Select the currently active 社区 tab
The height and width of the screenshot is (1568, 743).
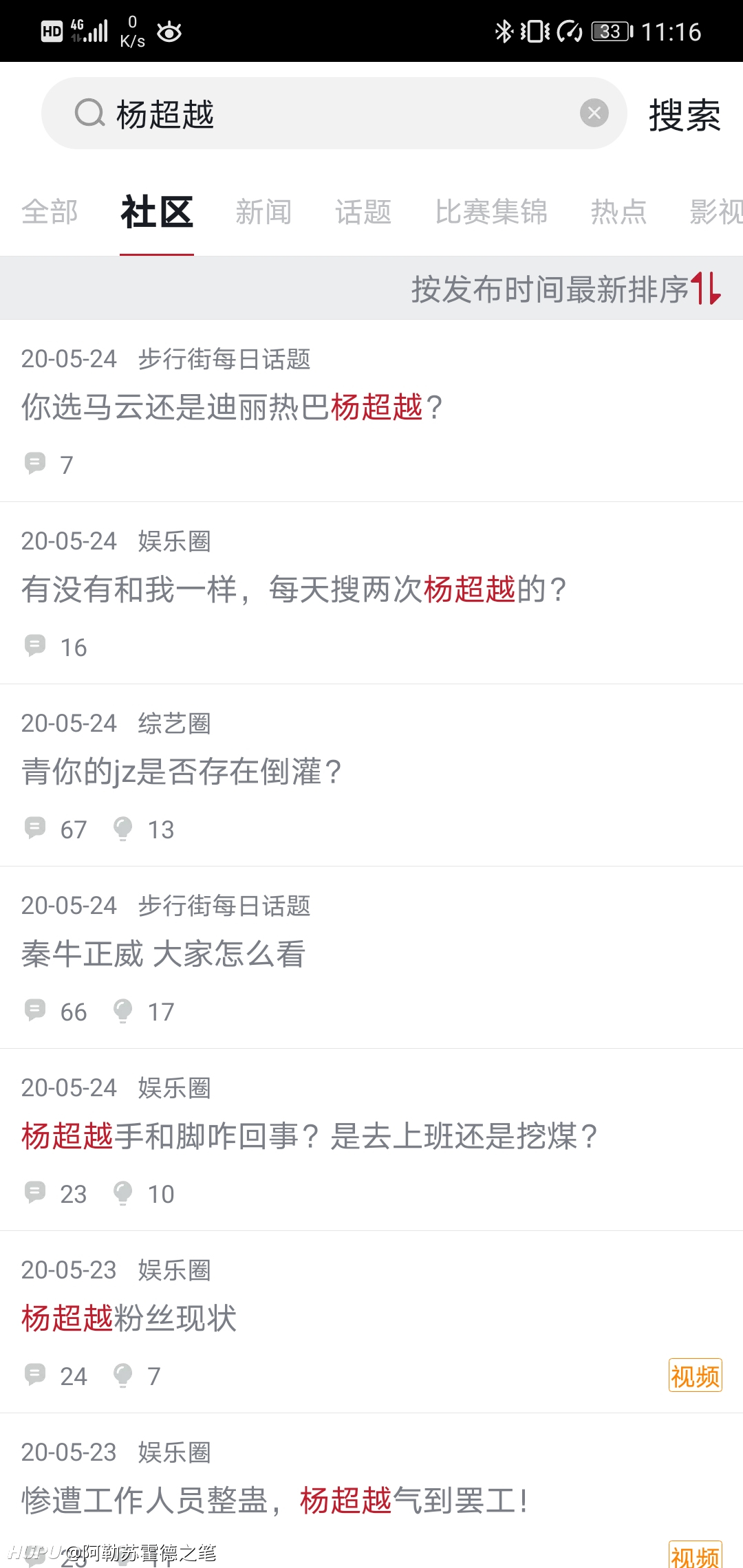(157, 212)
